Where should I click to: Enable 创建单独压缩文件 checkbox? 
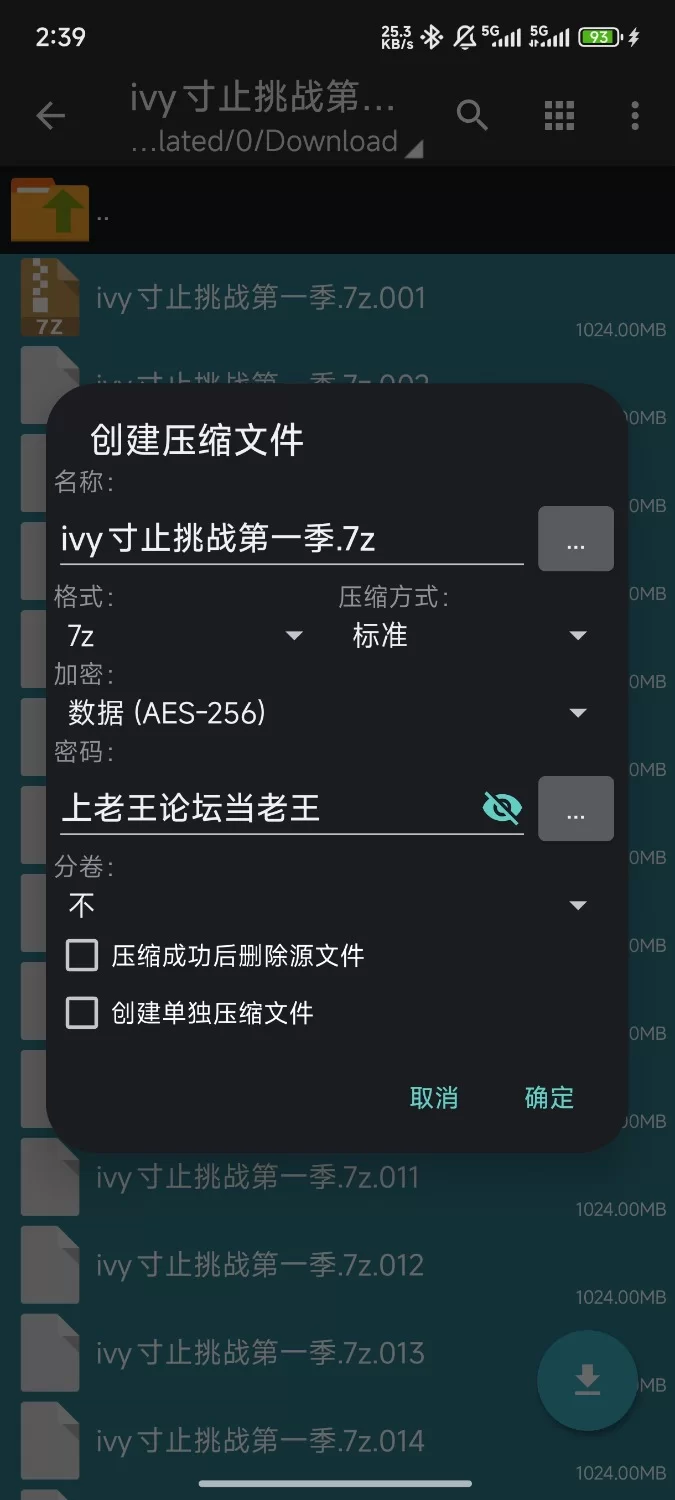click(x=82, y=1013)
